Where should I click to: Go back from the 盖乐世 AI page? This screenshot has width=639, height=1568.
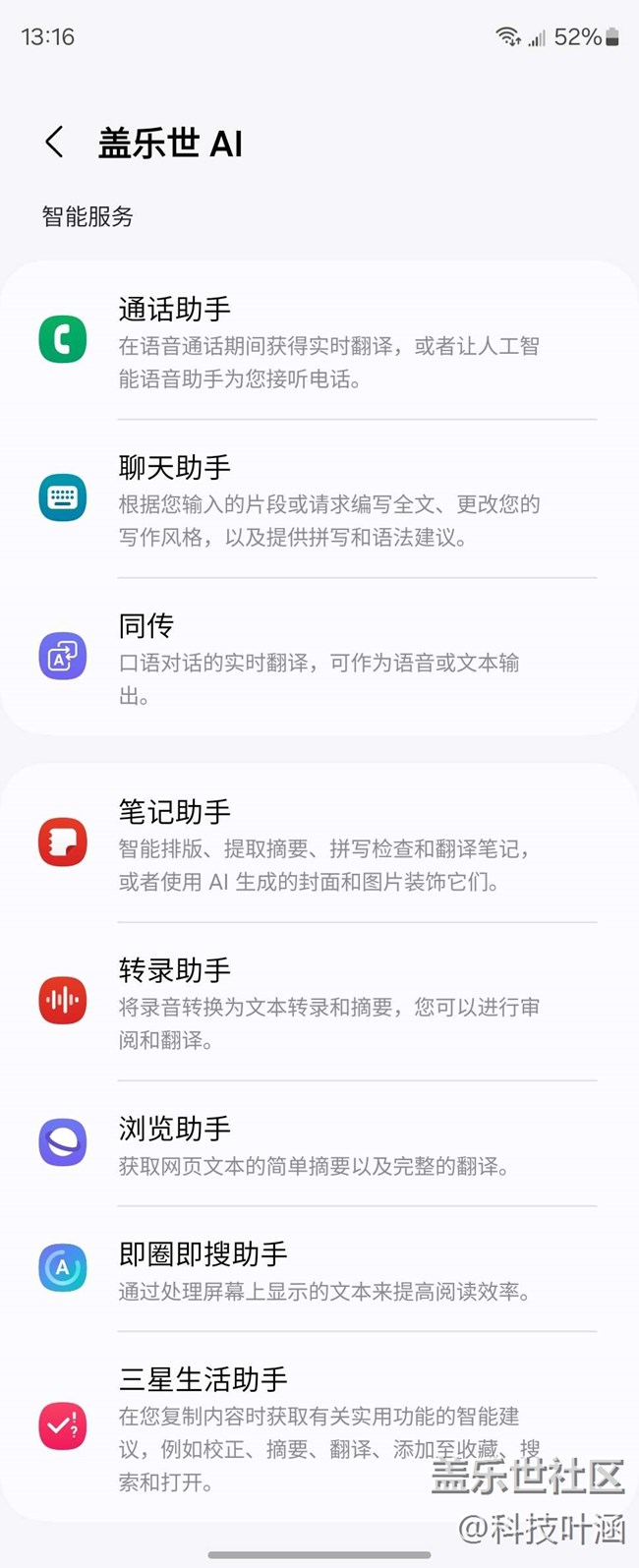pyautogui.click(x=55, y=143)
